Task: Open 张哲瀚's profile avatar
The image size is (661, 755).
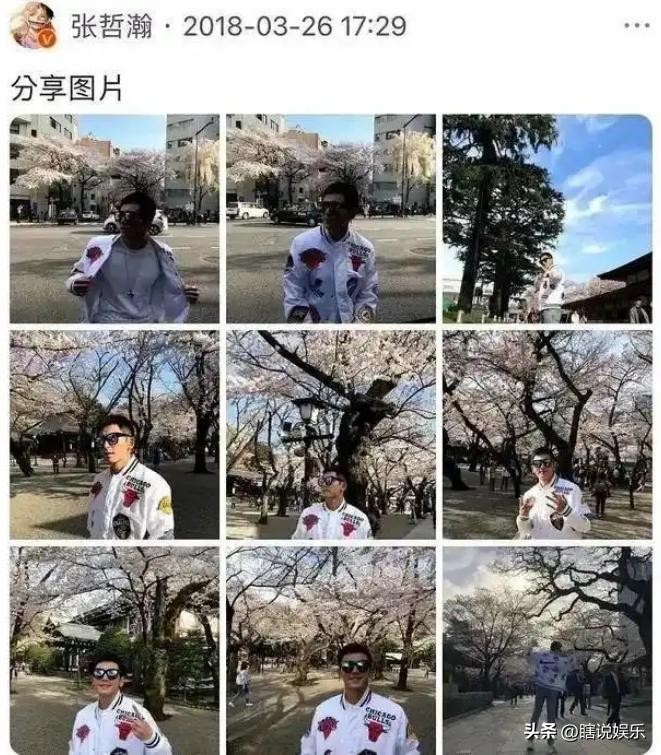Action: point(32,25)
